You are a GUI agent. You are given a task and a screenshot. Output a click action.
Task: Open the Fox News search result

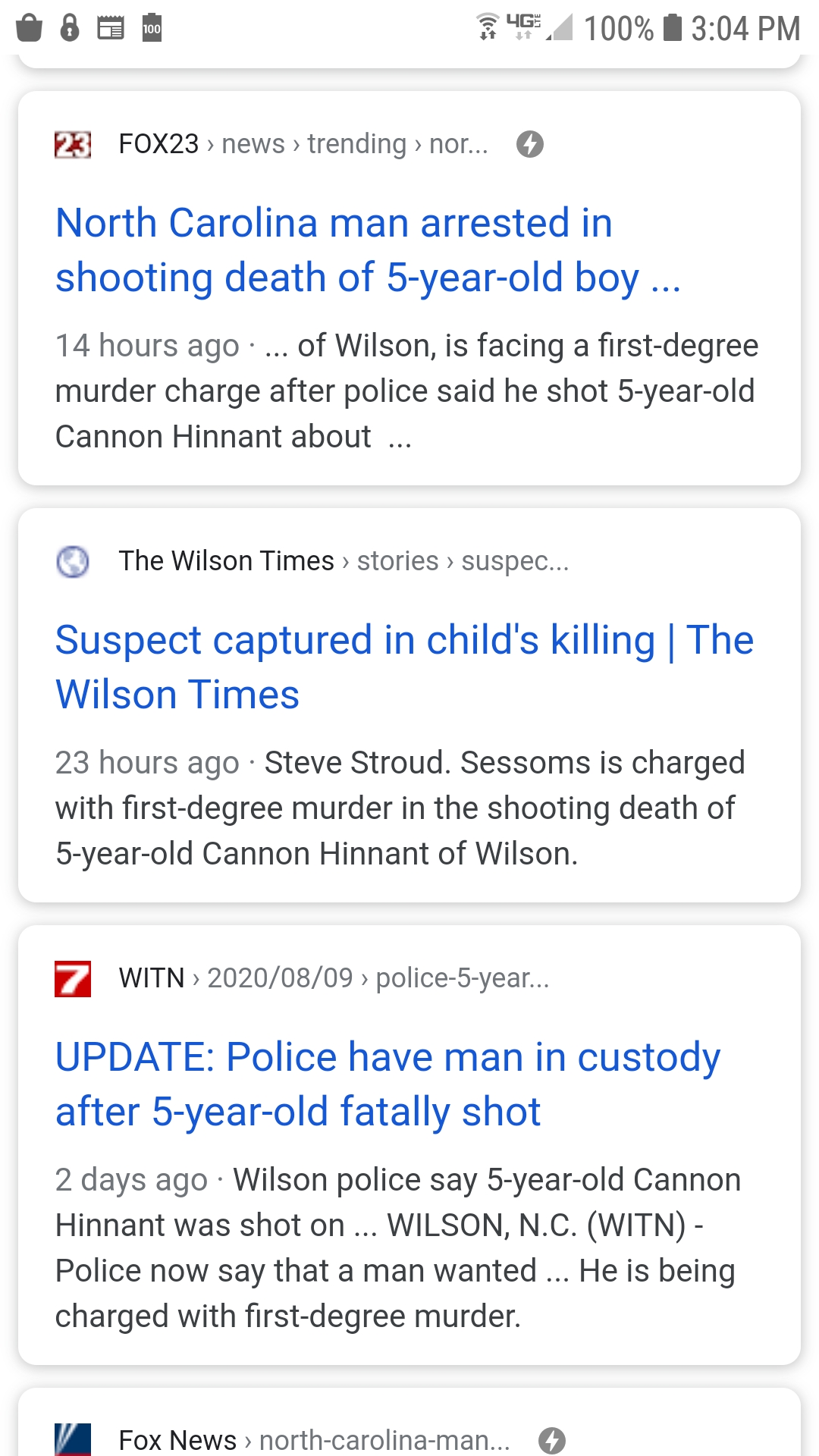[x=315, y=1439]
